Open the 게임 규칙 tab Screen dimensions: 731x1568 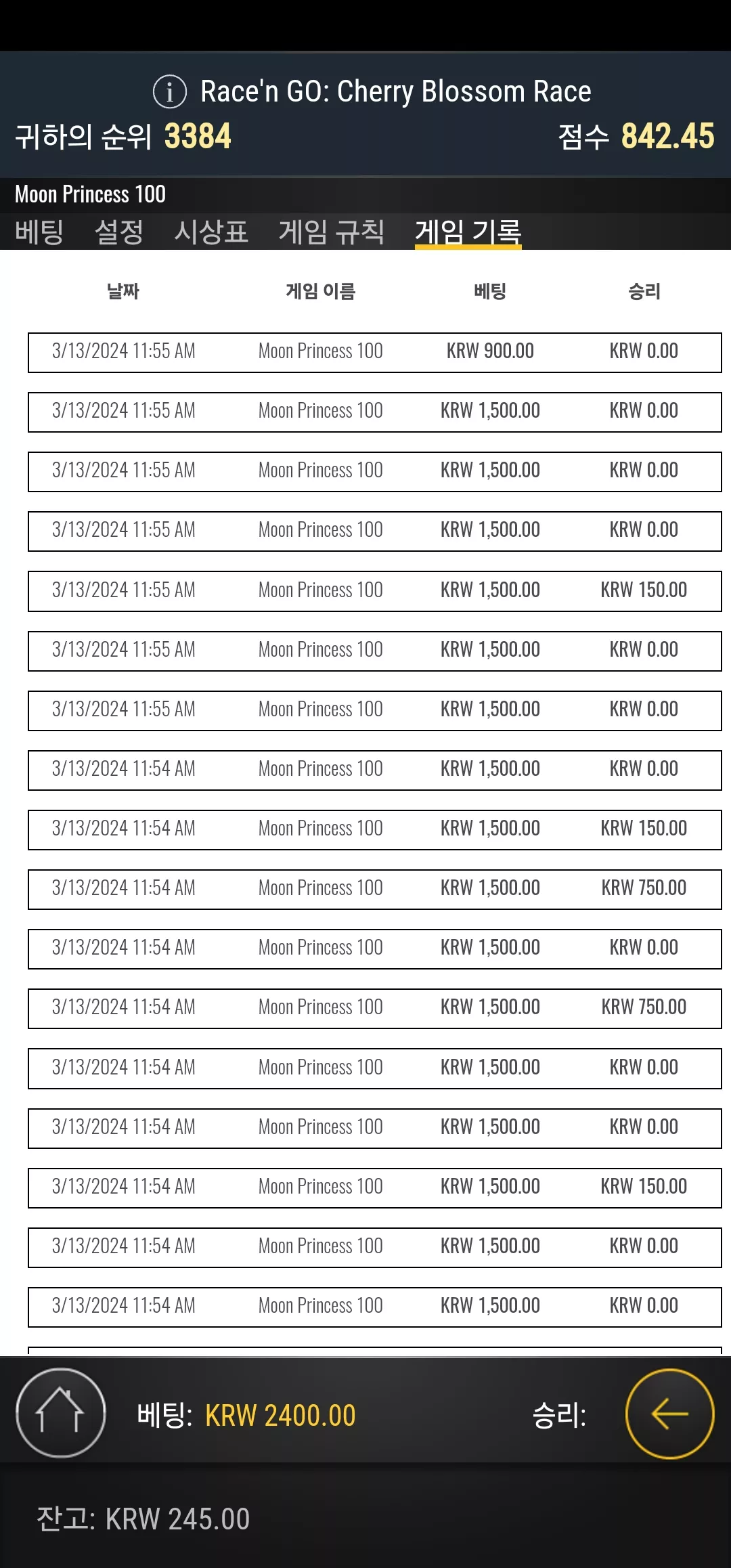point(332,232)
